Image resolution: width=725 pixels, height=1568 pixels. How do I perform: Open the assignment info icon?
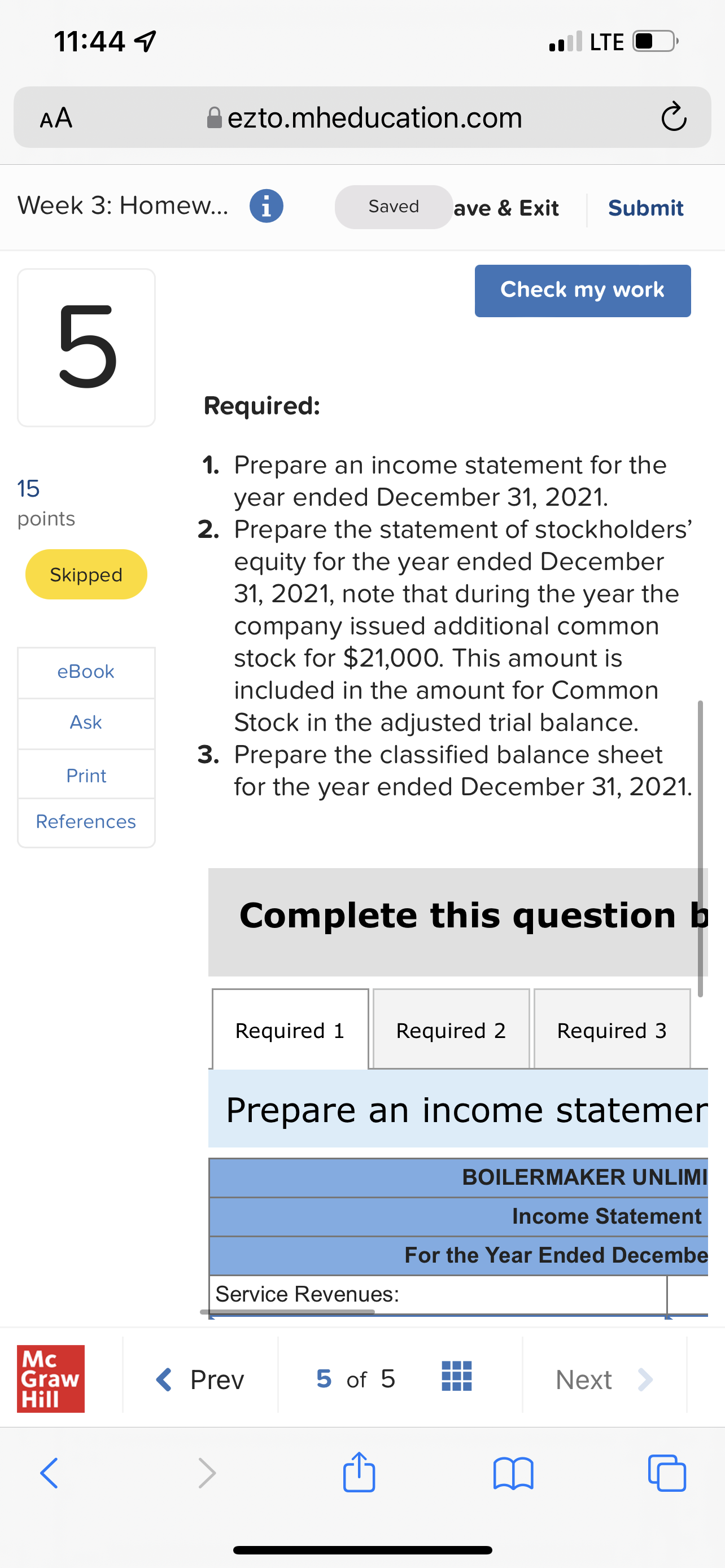(266, 207)
